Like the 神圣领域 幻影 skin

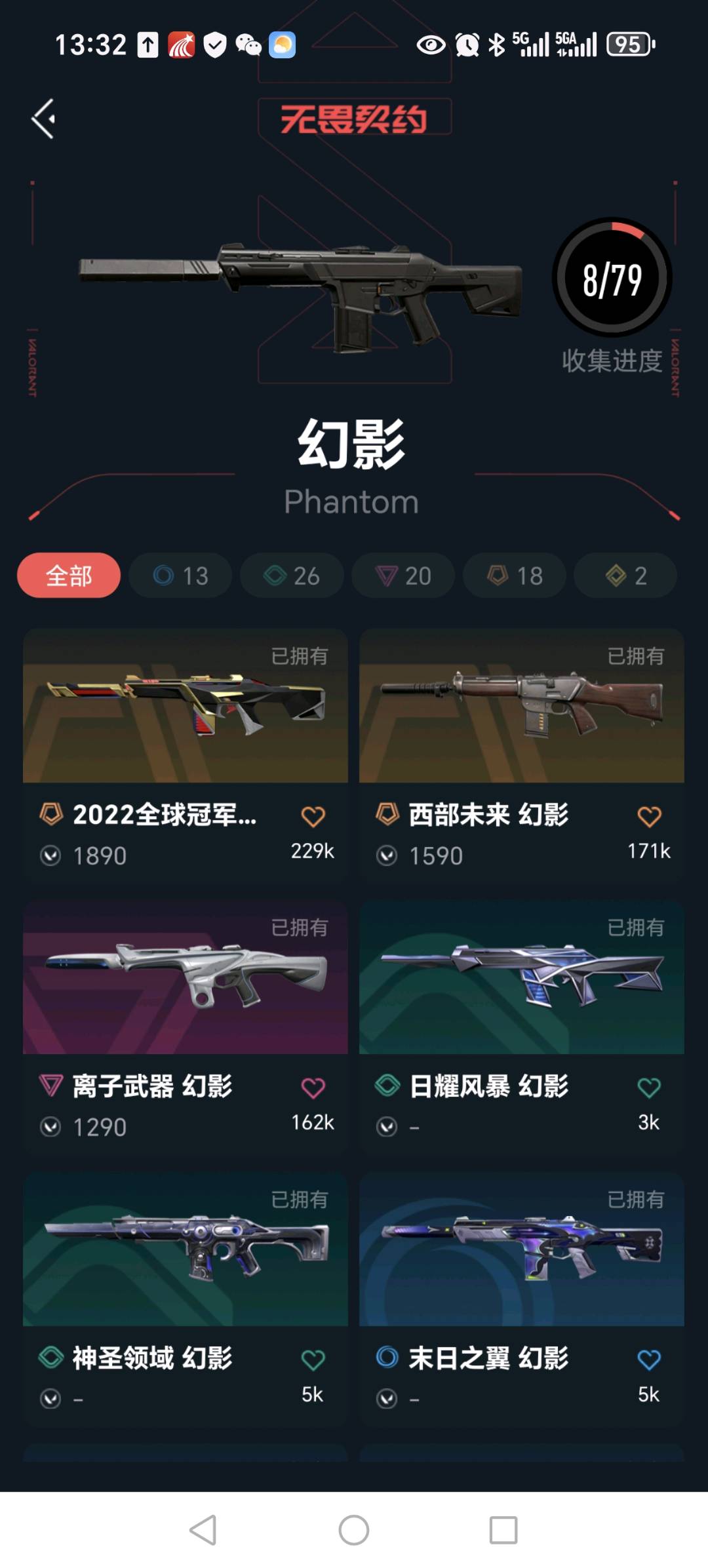coord(313,1360)
